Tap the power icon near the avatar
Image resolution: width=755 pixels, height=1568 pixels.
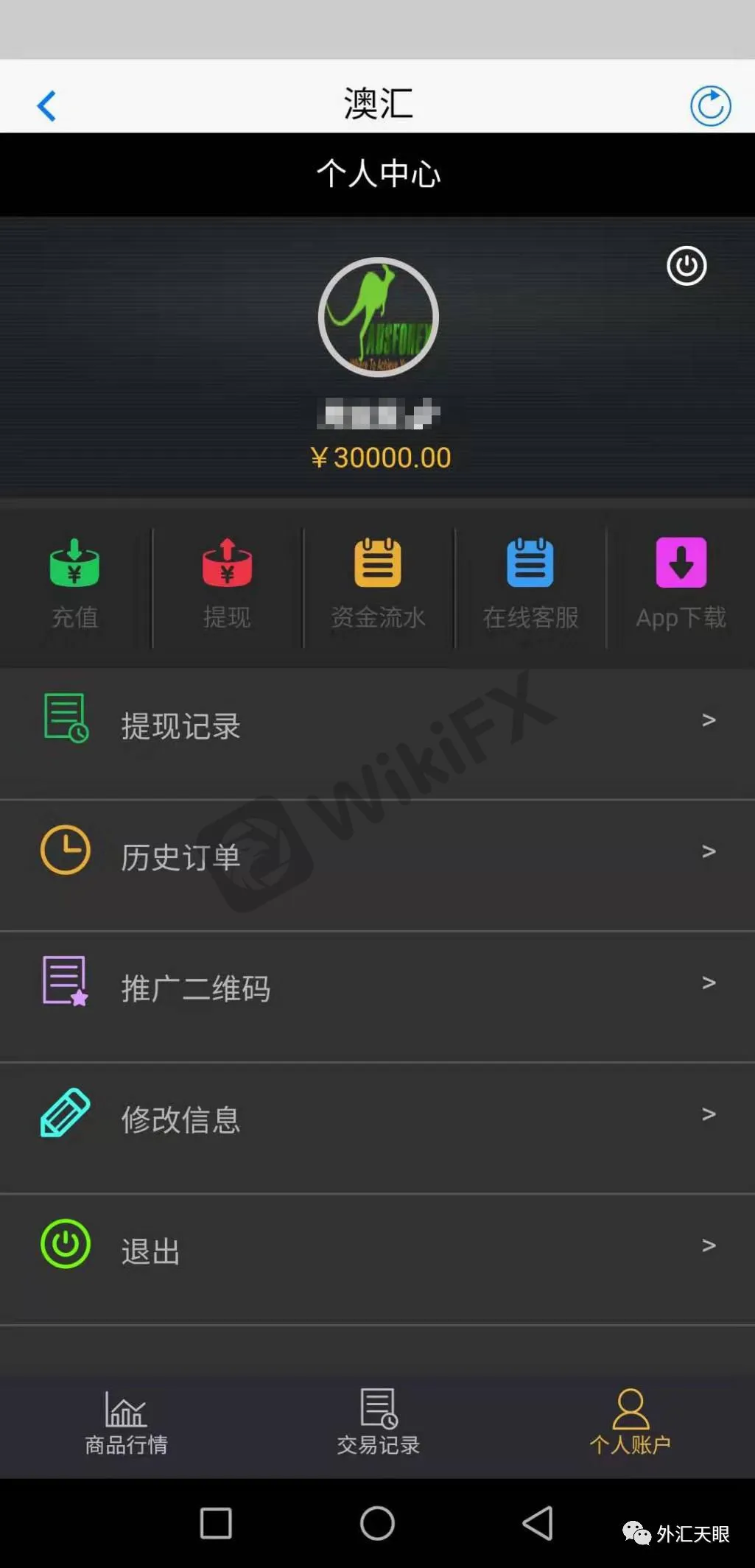[x=686, y=266]
